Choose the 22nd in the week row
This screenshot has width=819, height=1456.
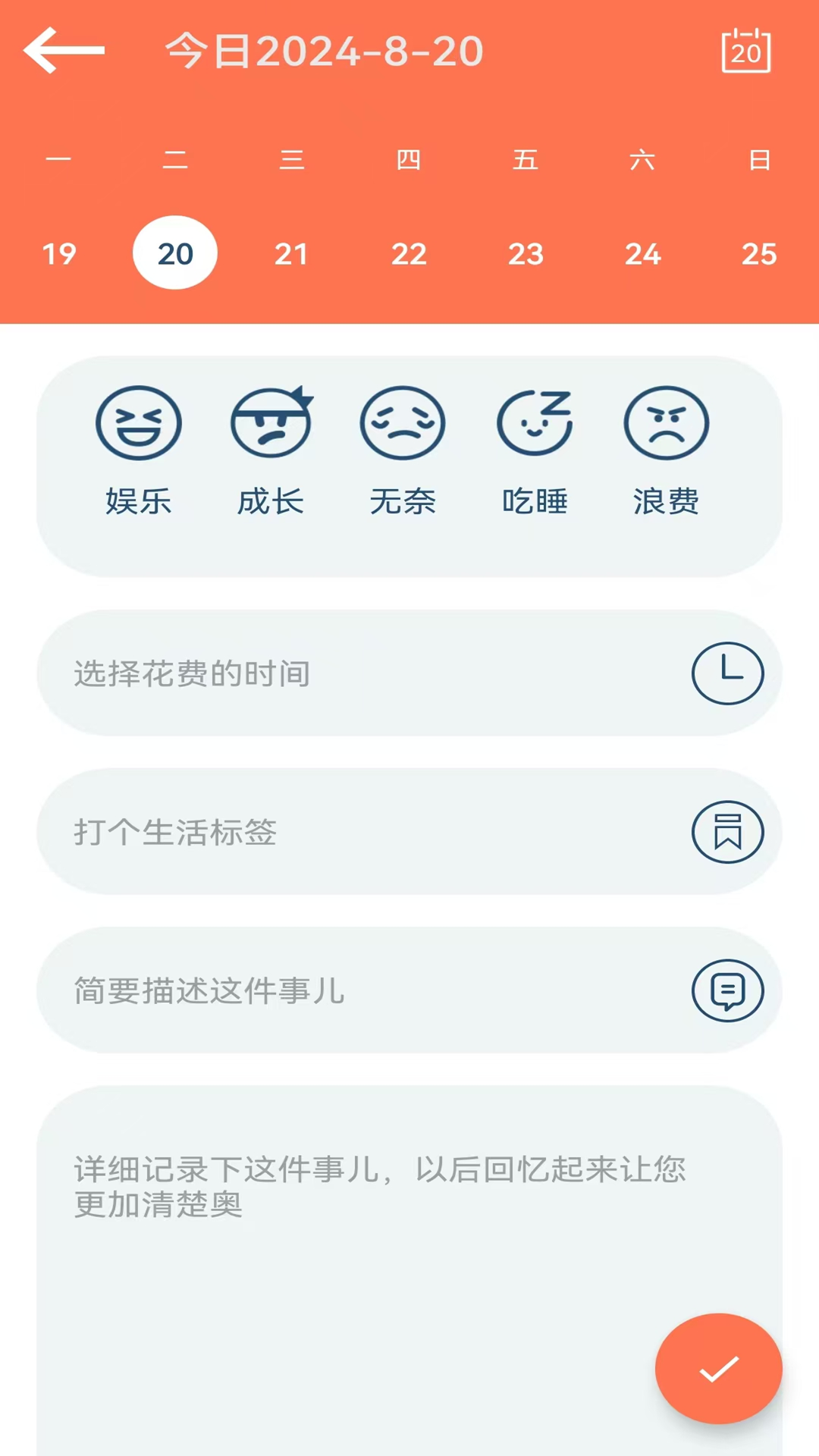pos(409,253)
